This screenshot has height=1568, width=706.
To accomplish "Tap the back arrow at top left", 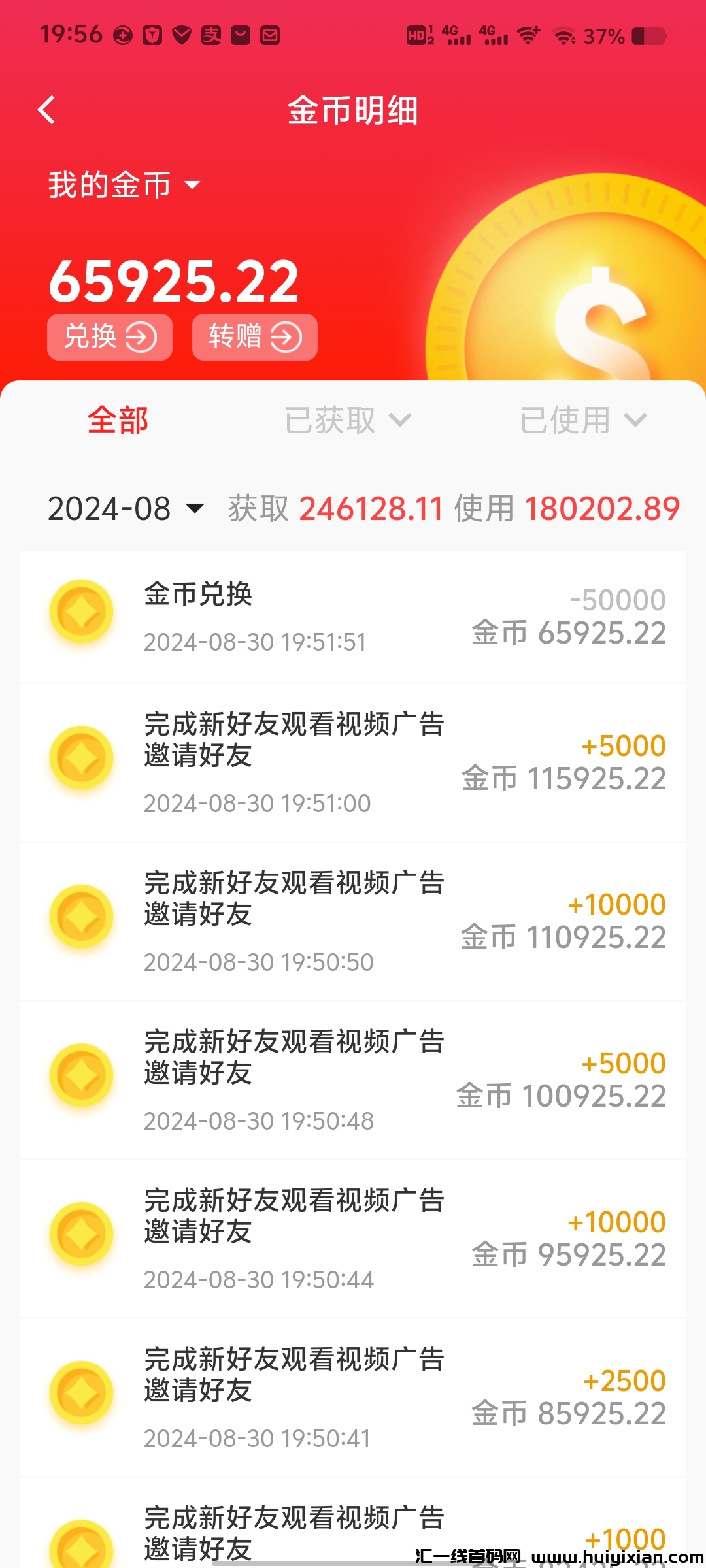I will (47, 110).
